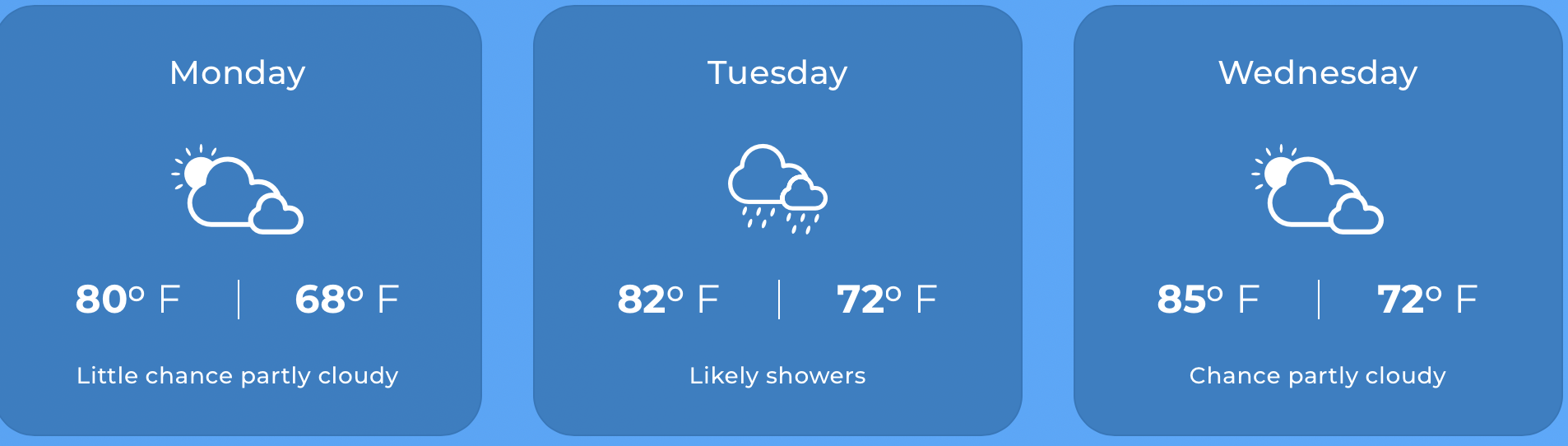The image size is (1568, 446).
Task: Open Monday's forecast card
Action: tap(238, 221)
